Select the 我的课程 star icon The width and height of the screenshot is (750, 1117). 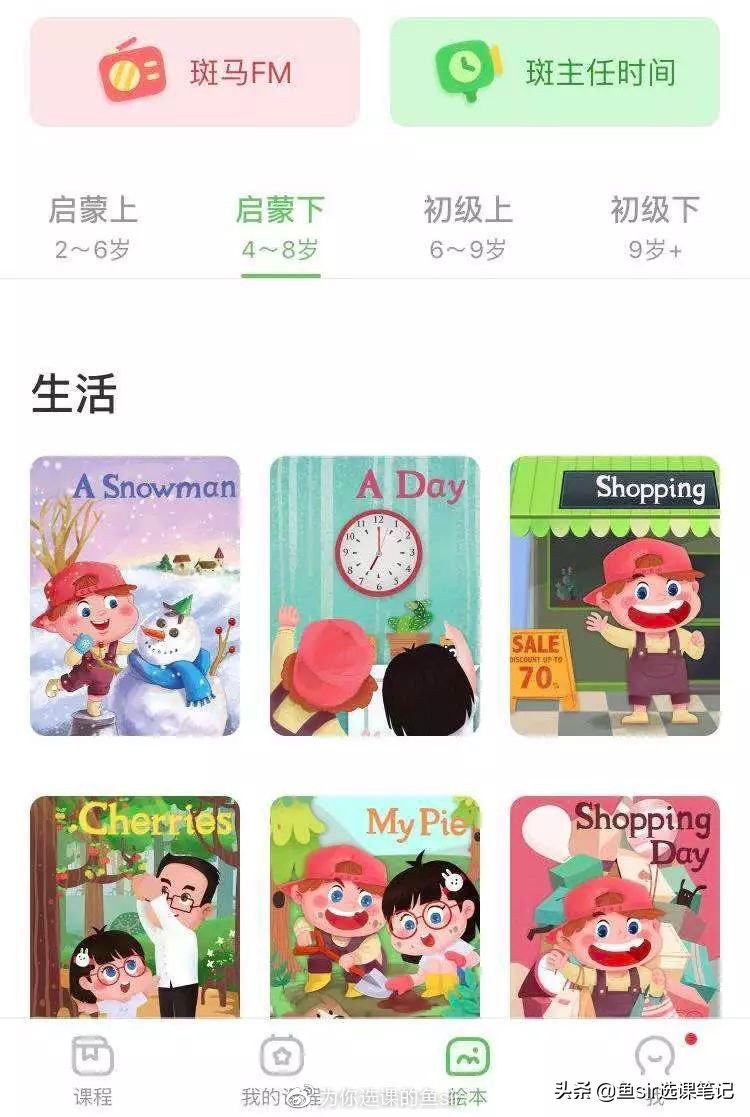(x=281, y=1055)
